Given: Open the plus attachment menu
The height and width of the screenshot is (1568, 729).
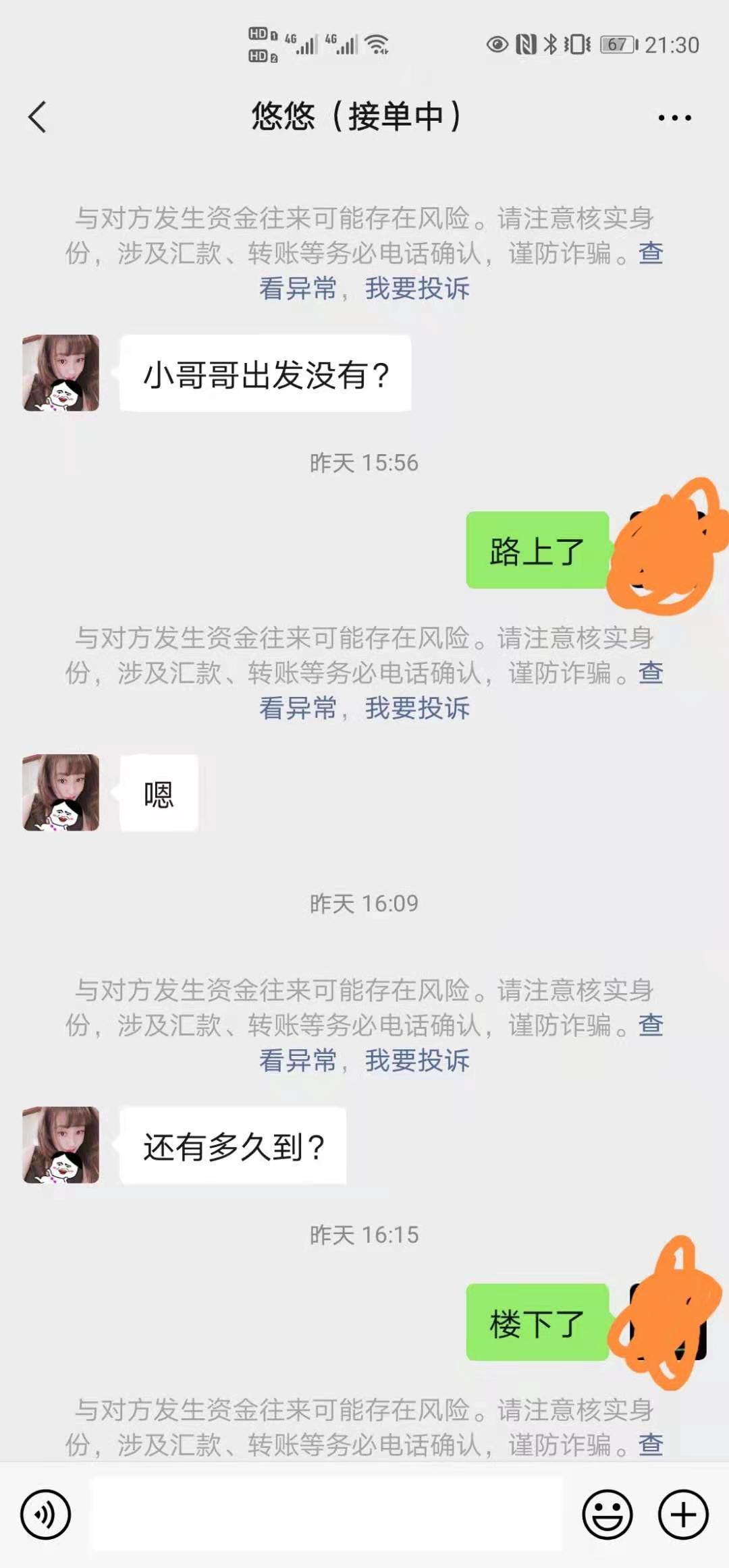Looking at the screenshot, I should [x=683, y=1515].
